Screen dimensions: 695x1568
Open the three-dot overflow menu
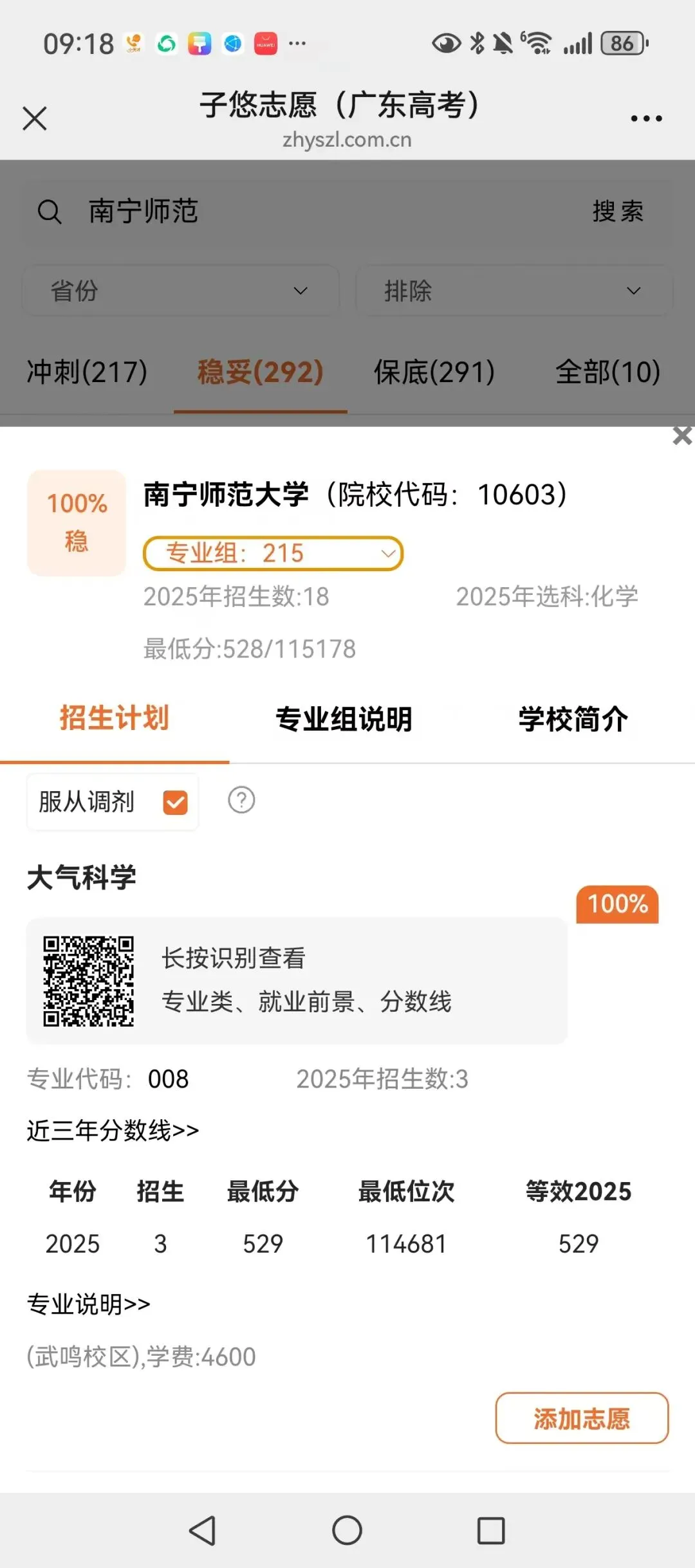[x=646, y=118]
